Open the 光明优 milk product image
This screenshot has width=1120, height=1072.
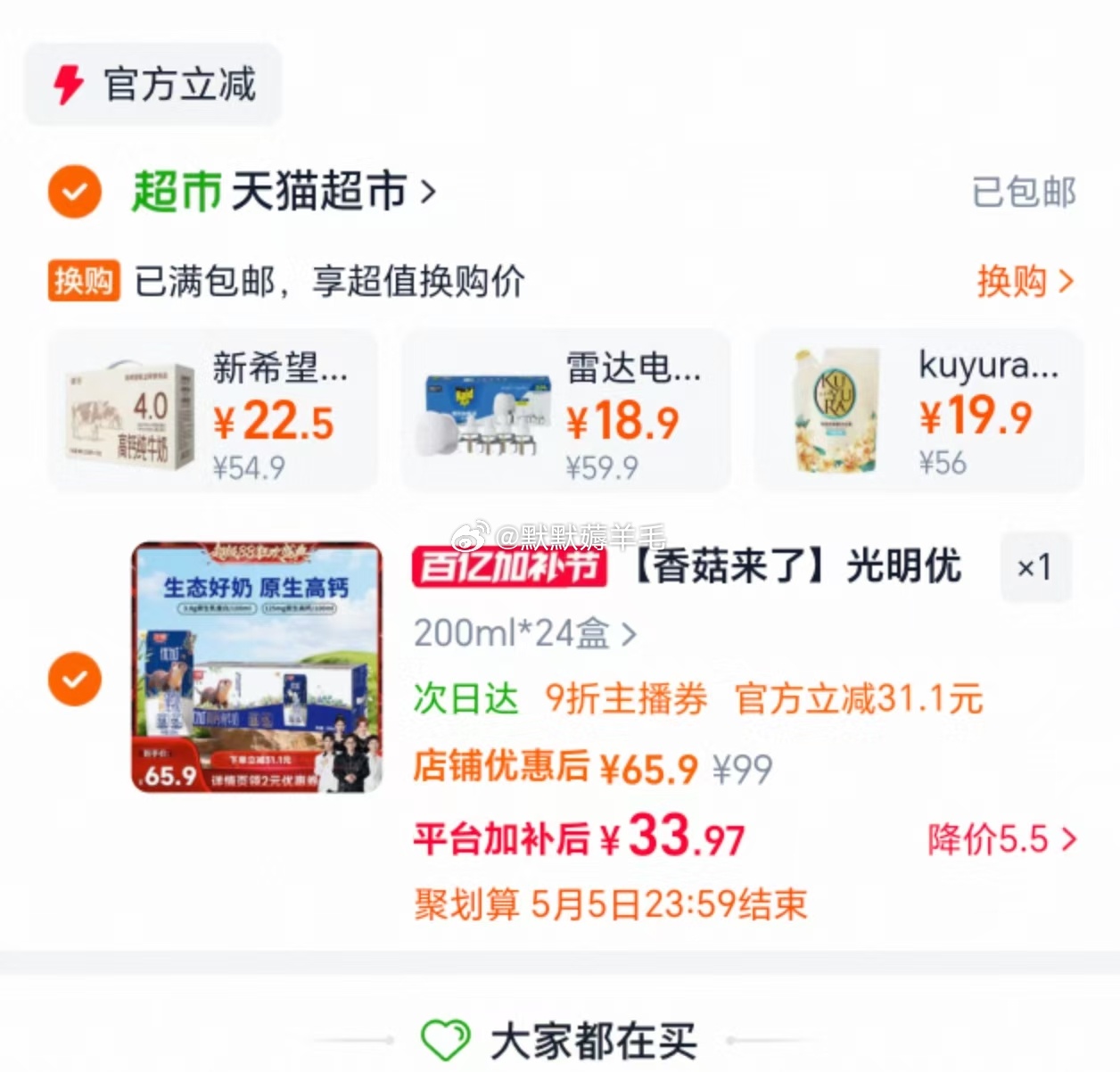pos(257,667)
